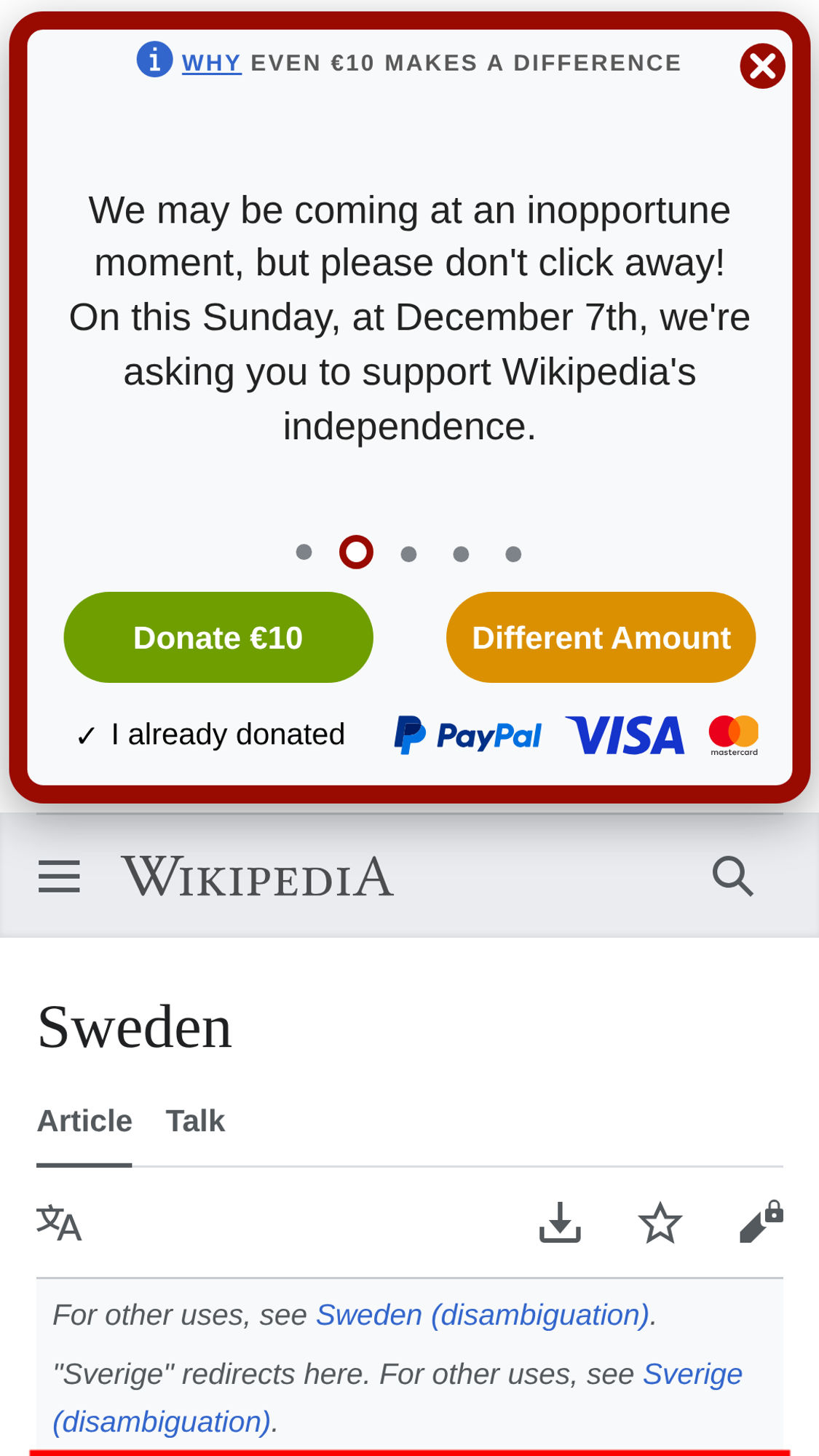
Task: Click the WHY link in the banner
Action: pyautogui.click(x=210, y=62)
